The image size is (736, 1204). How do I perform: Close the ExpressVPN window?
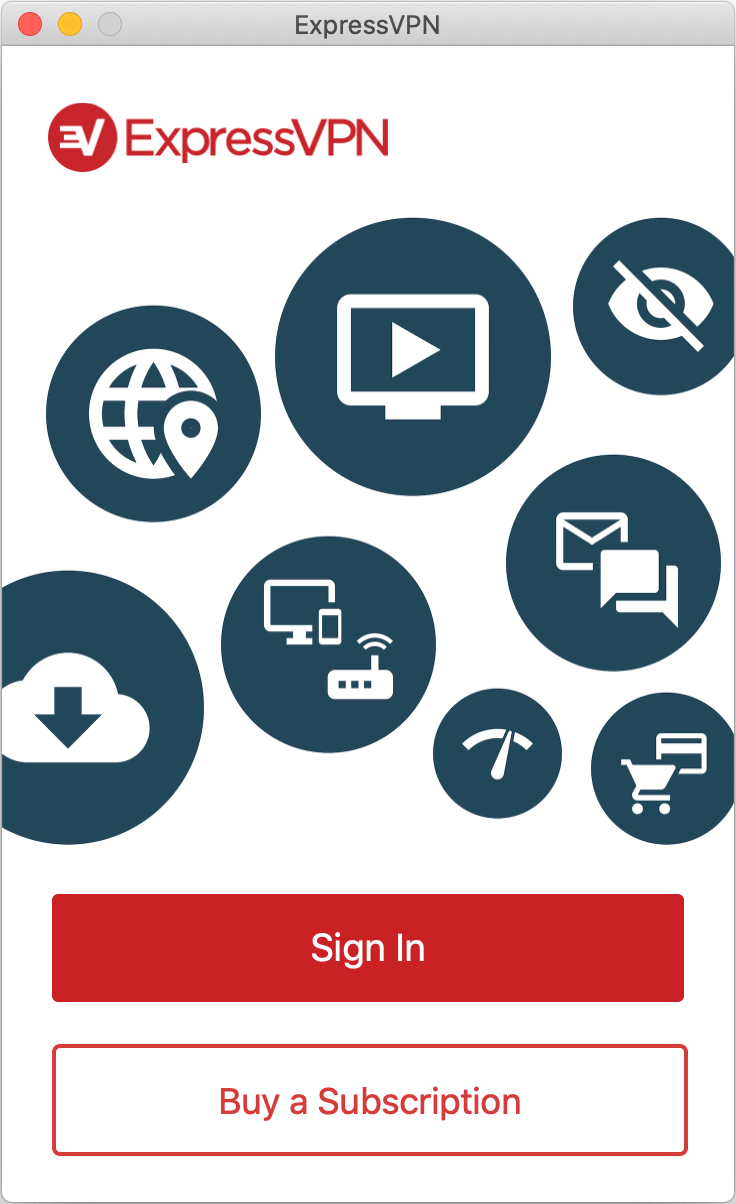point(30,25)
